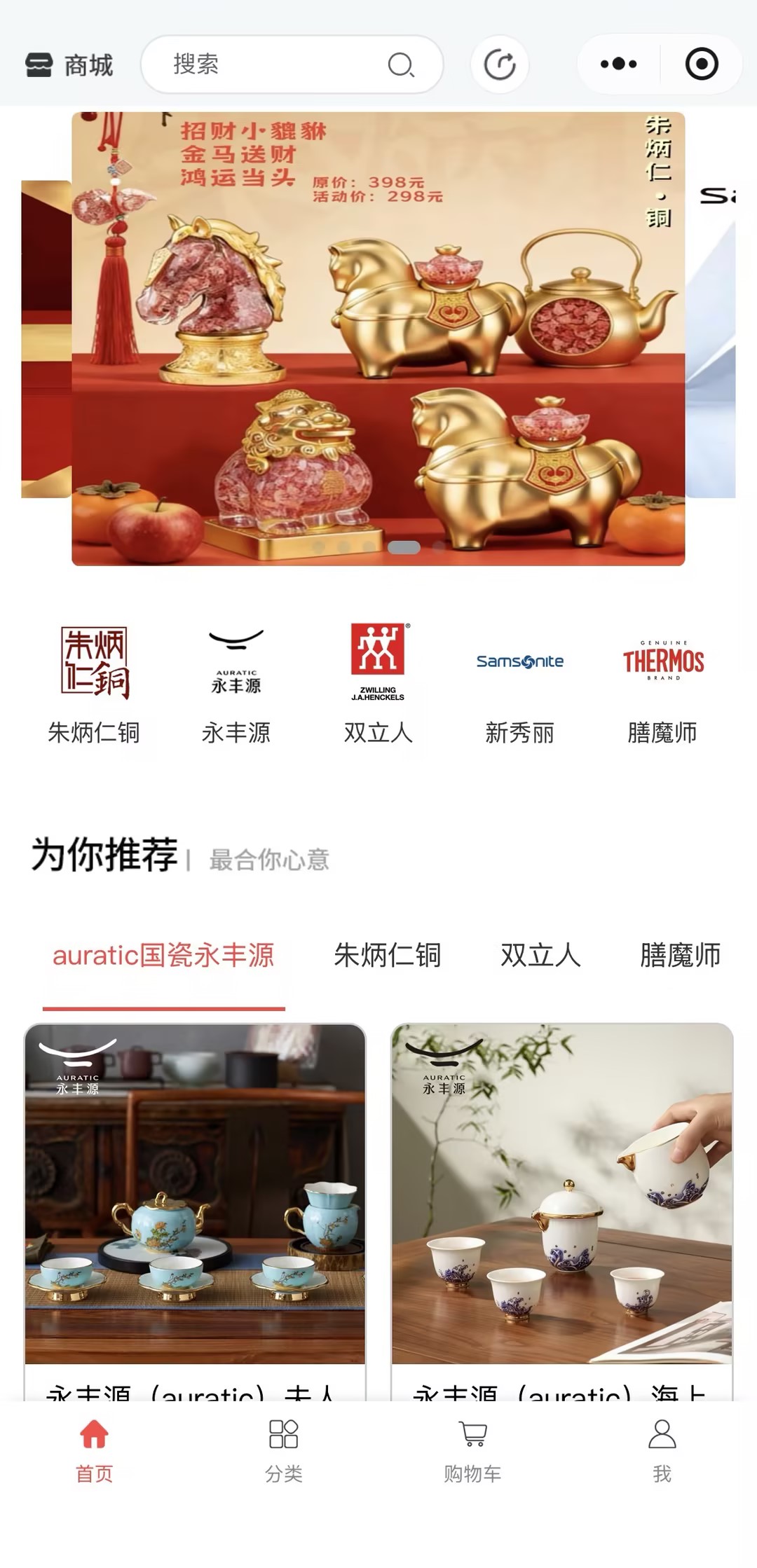Open the 朱炳仁铜 brand shortcut
757x1568 pixels.
click(94, 683)
